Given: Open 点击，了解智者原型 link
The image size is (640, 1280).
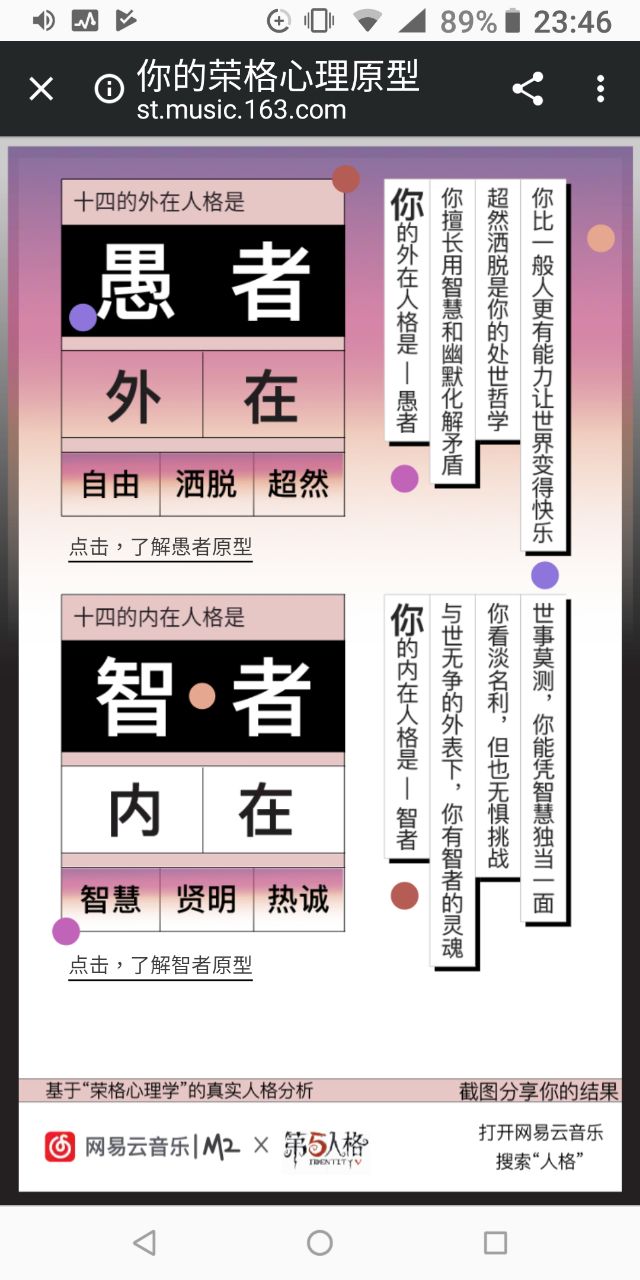Looking at the screenshot, I should click(x=160, y=965).
